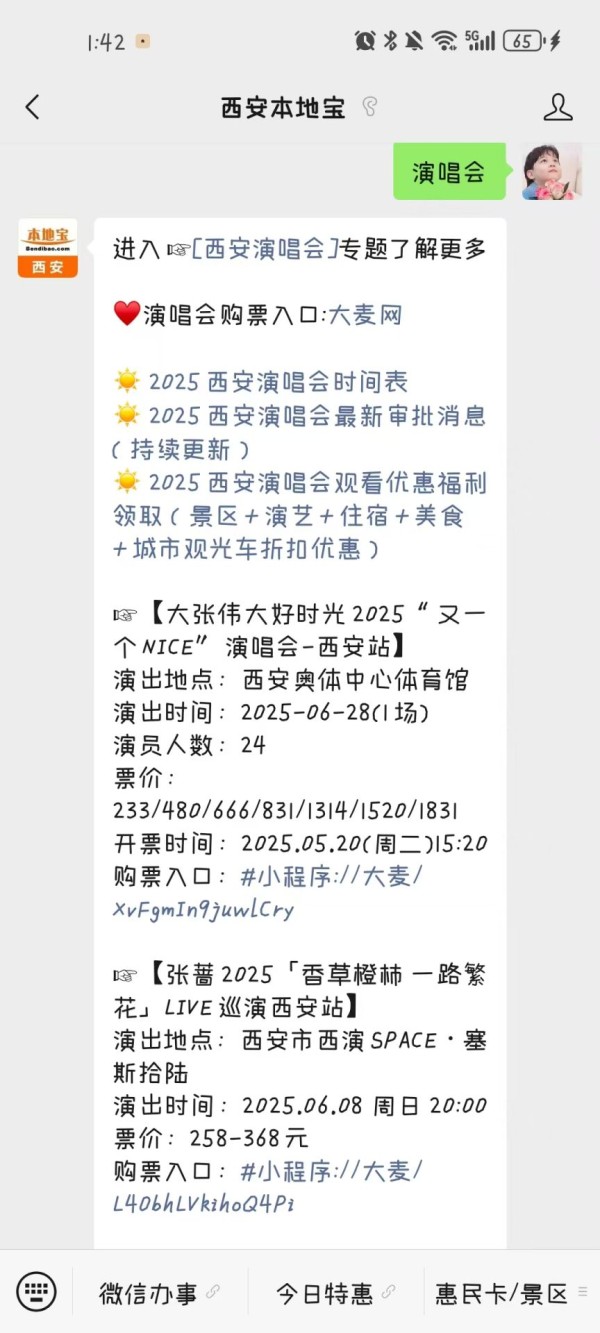The height and width of the screenshot is (1333, 600).
Task: Open 大麦 mini-program link L40bhLVkihoQ4Pi
Action: tap(268, 1186)
